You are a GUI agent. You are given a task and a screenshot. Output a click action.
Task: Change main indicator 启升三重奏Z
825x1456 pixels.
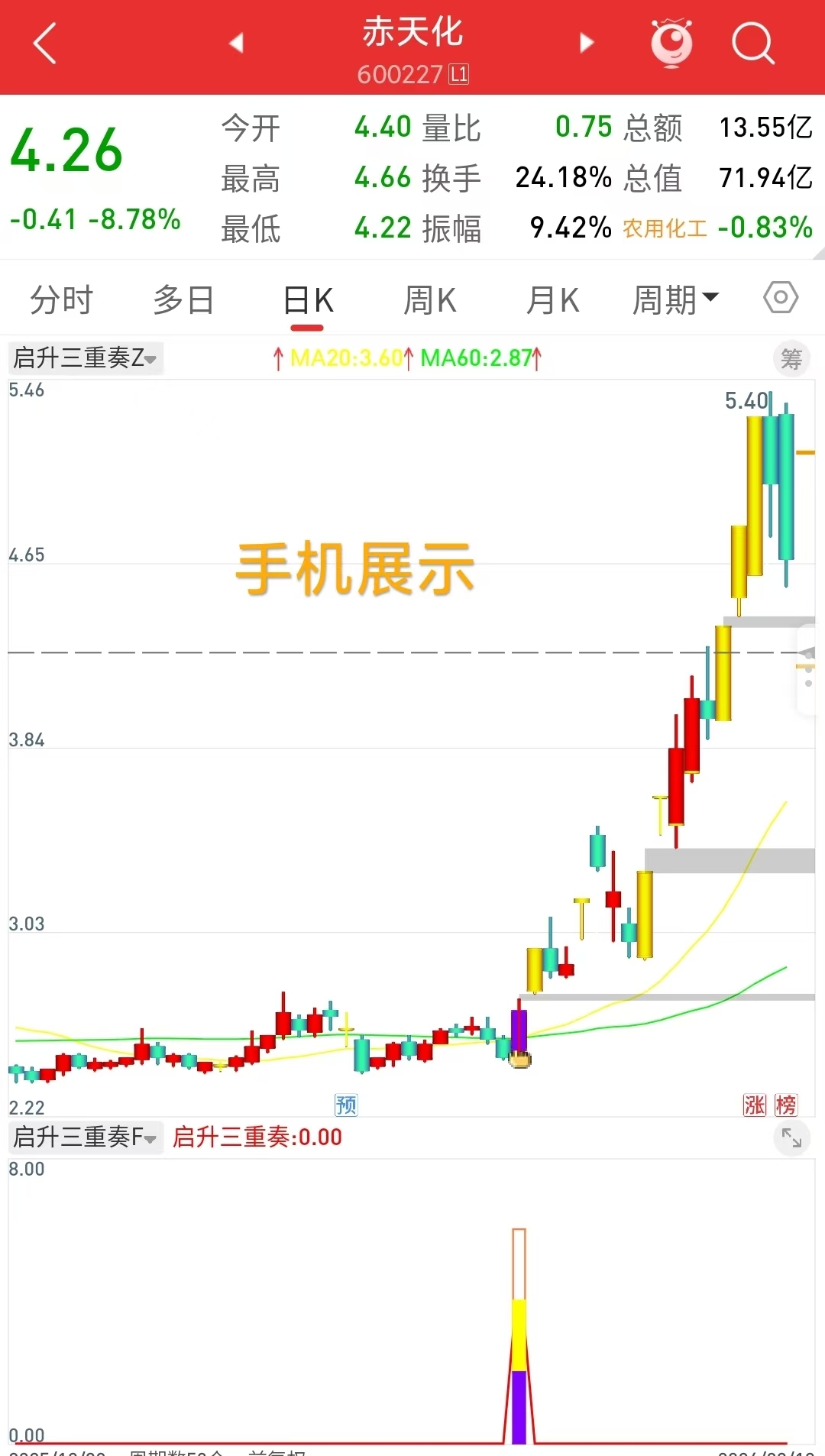tap(86, 358)
